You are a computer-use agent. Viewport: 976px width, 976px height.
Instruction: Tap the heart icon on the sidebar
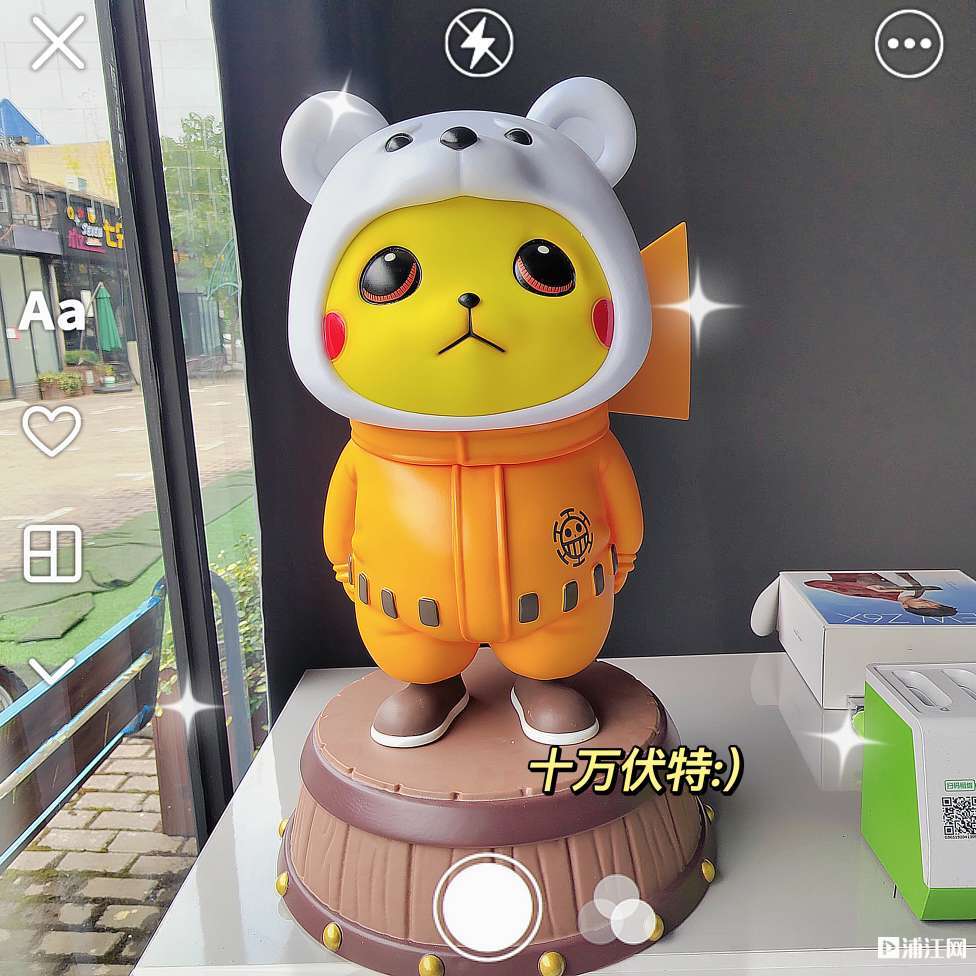(52, 429)
